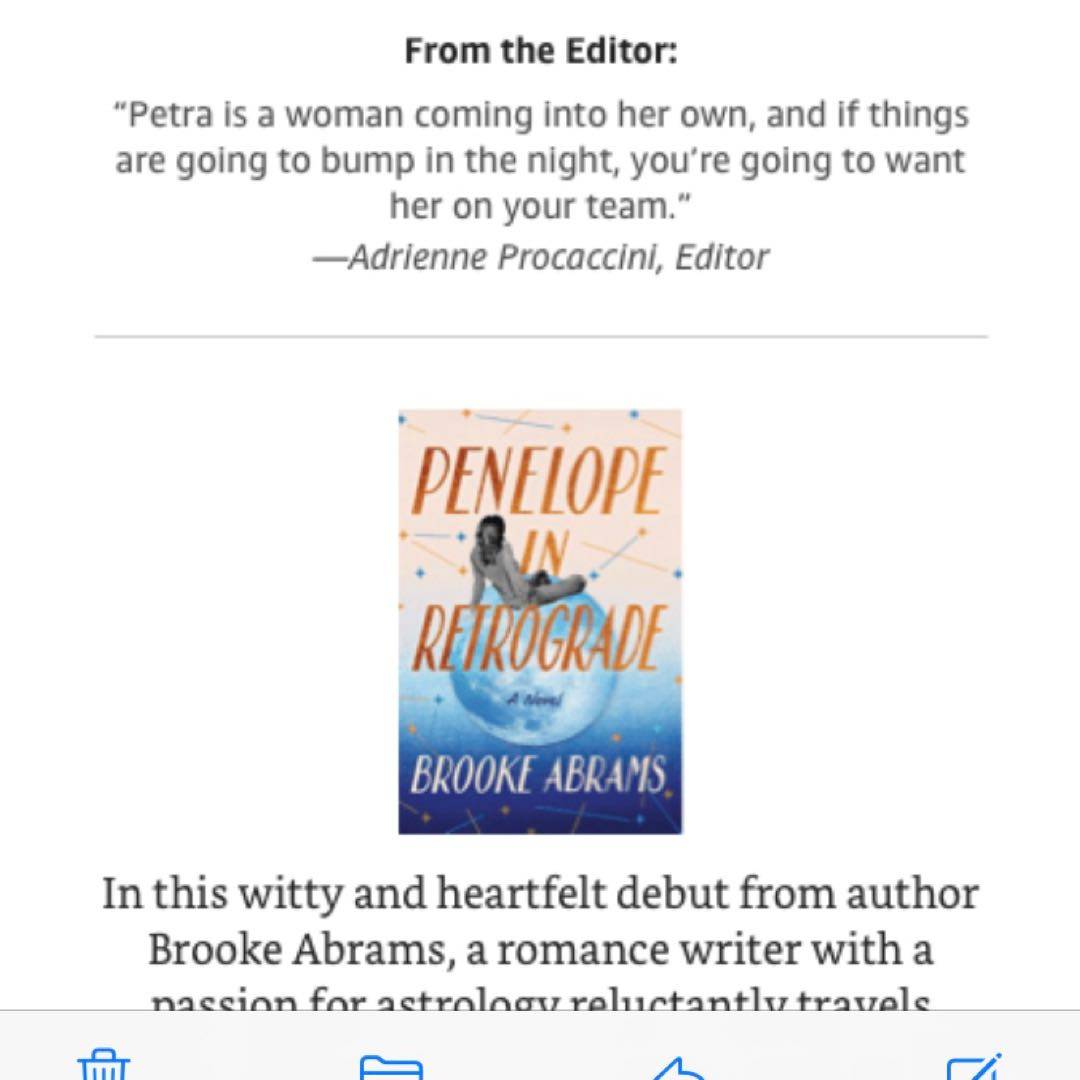Open the reply arrow options
This screenshot has height=1080, width=1080.
tap(678, 1066)
